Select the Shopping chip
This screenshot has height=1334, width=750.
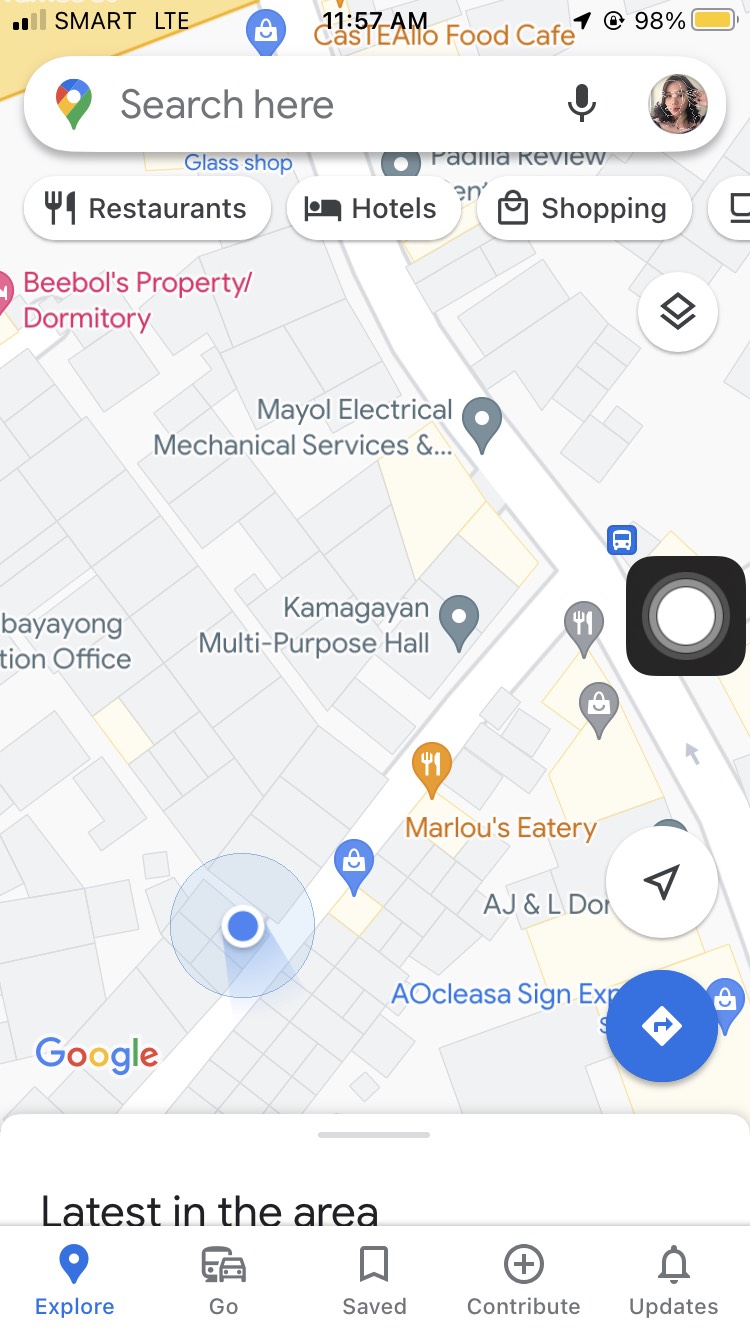point(584,209)
